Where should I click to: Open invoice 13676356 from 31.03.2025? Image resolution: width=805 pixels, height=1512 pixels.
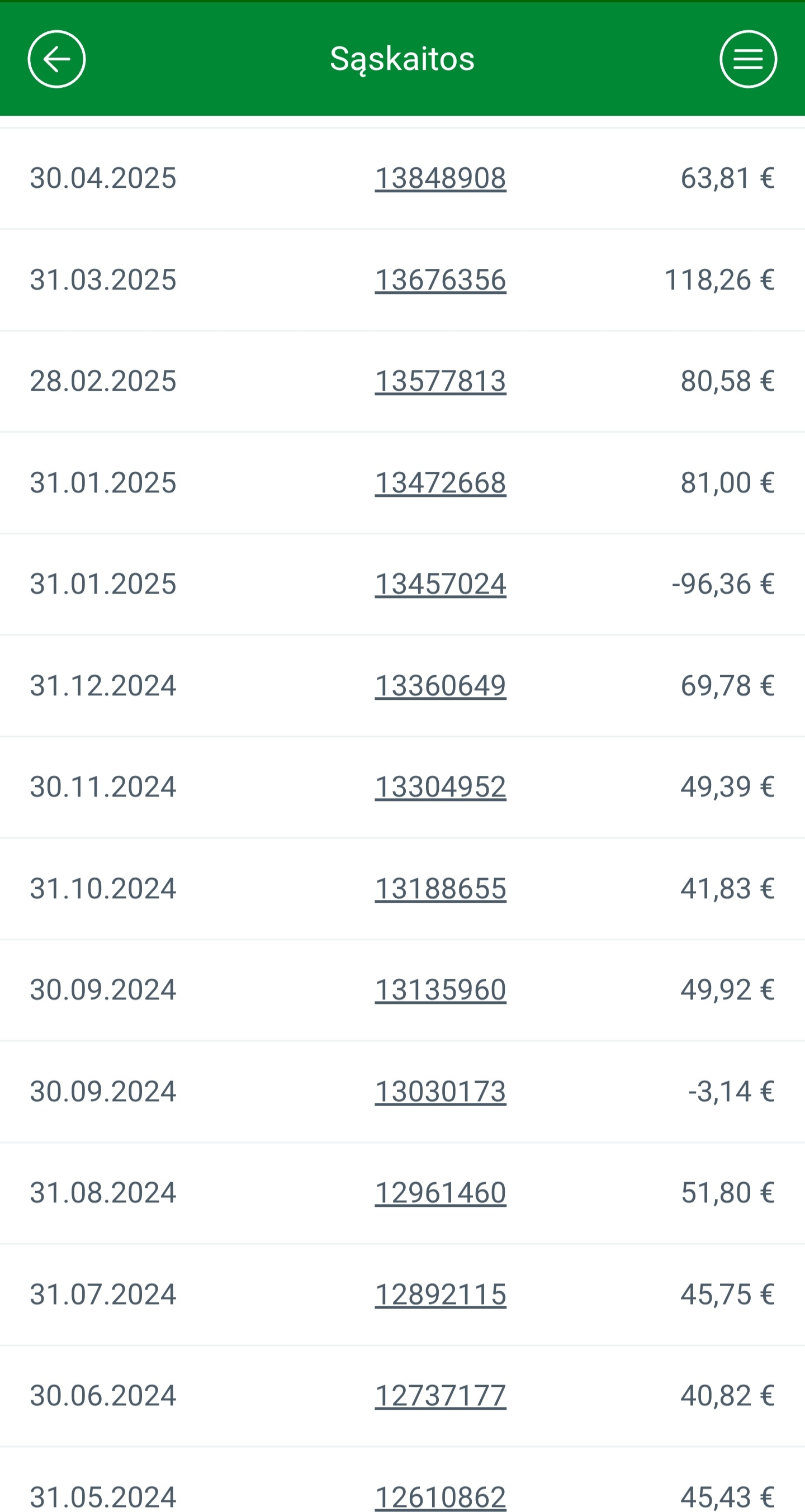click(x=441, y=279)
